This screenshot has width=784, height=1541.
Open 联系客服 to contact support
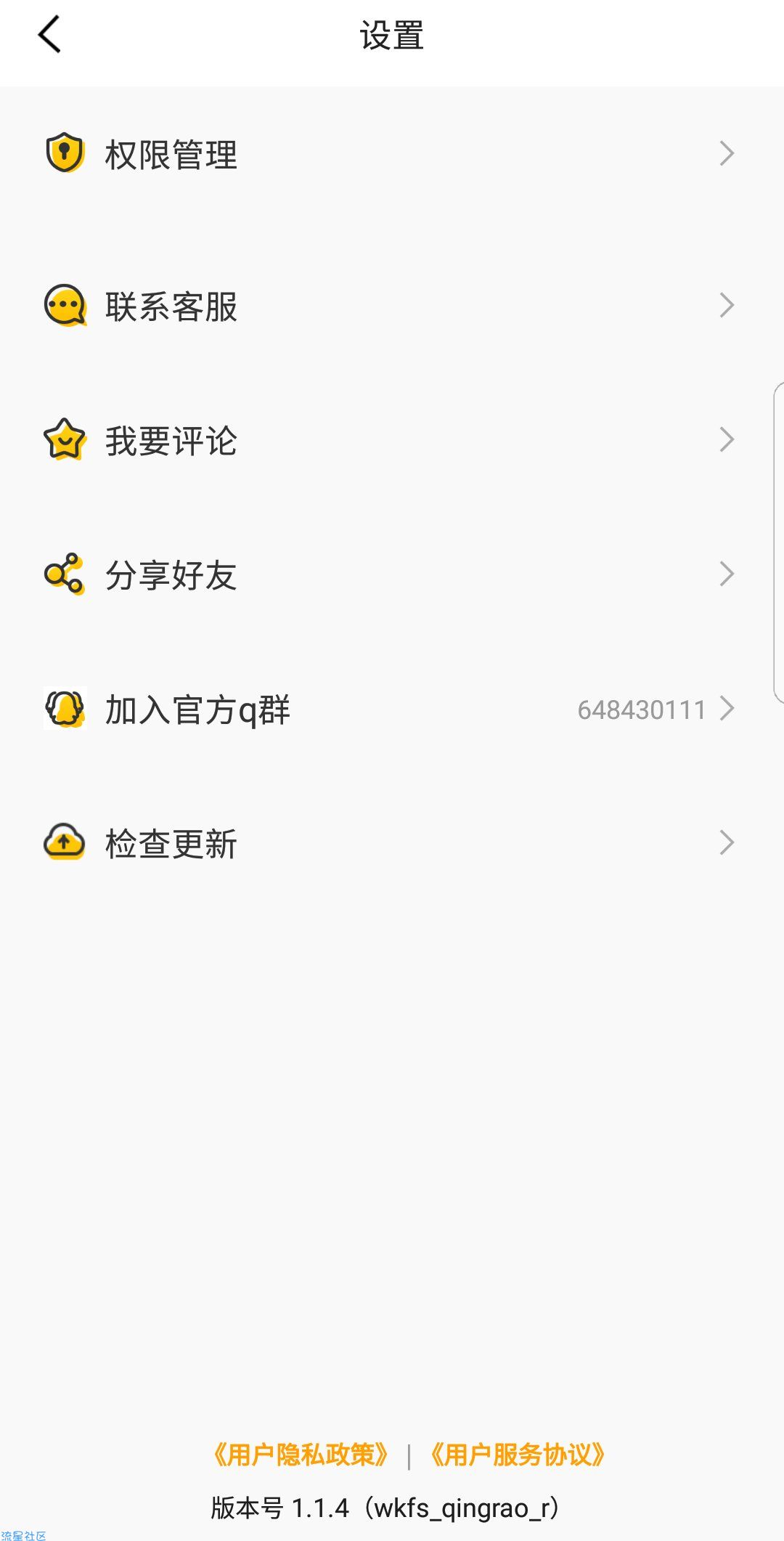pos(392,305)
